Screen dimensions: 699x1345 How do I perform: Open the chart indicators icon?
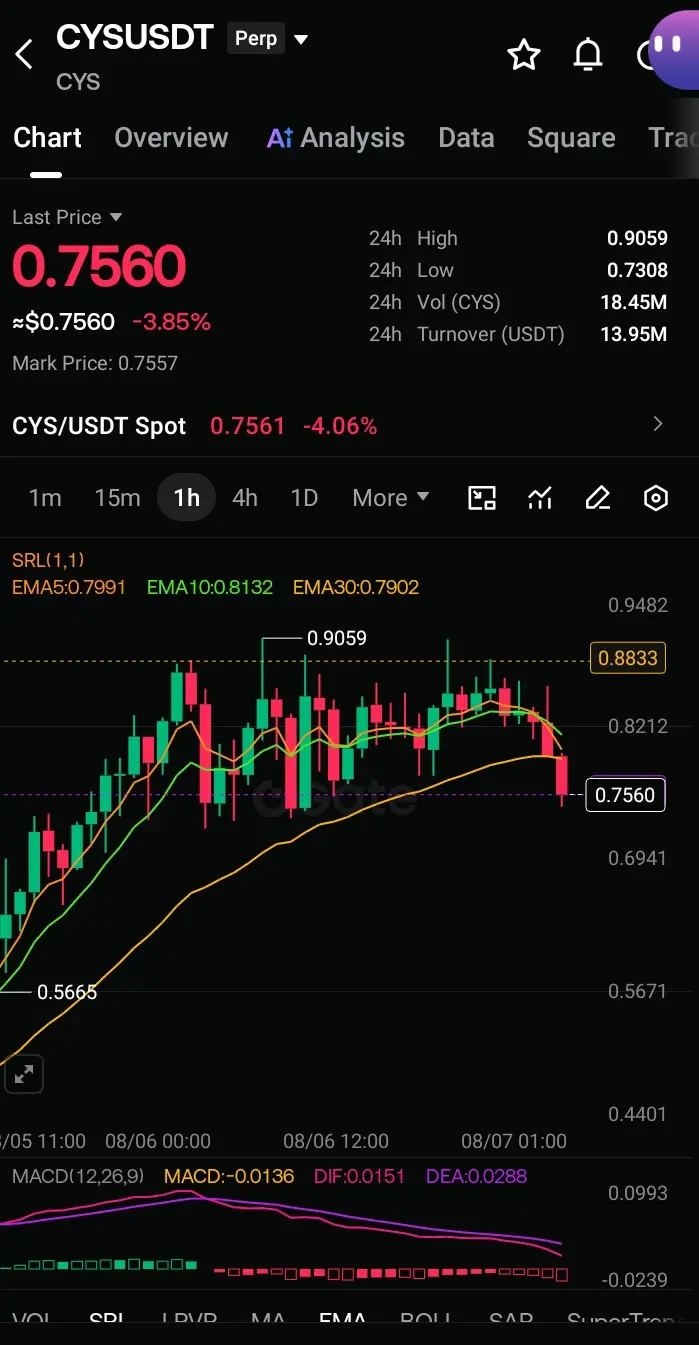[x=540, y=498]
